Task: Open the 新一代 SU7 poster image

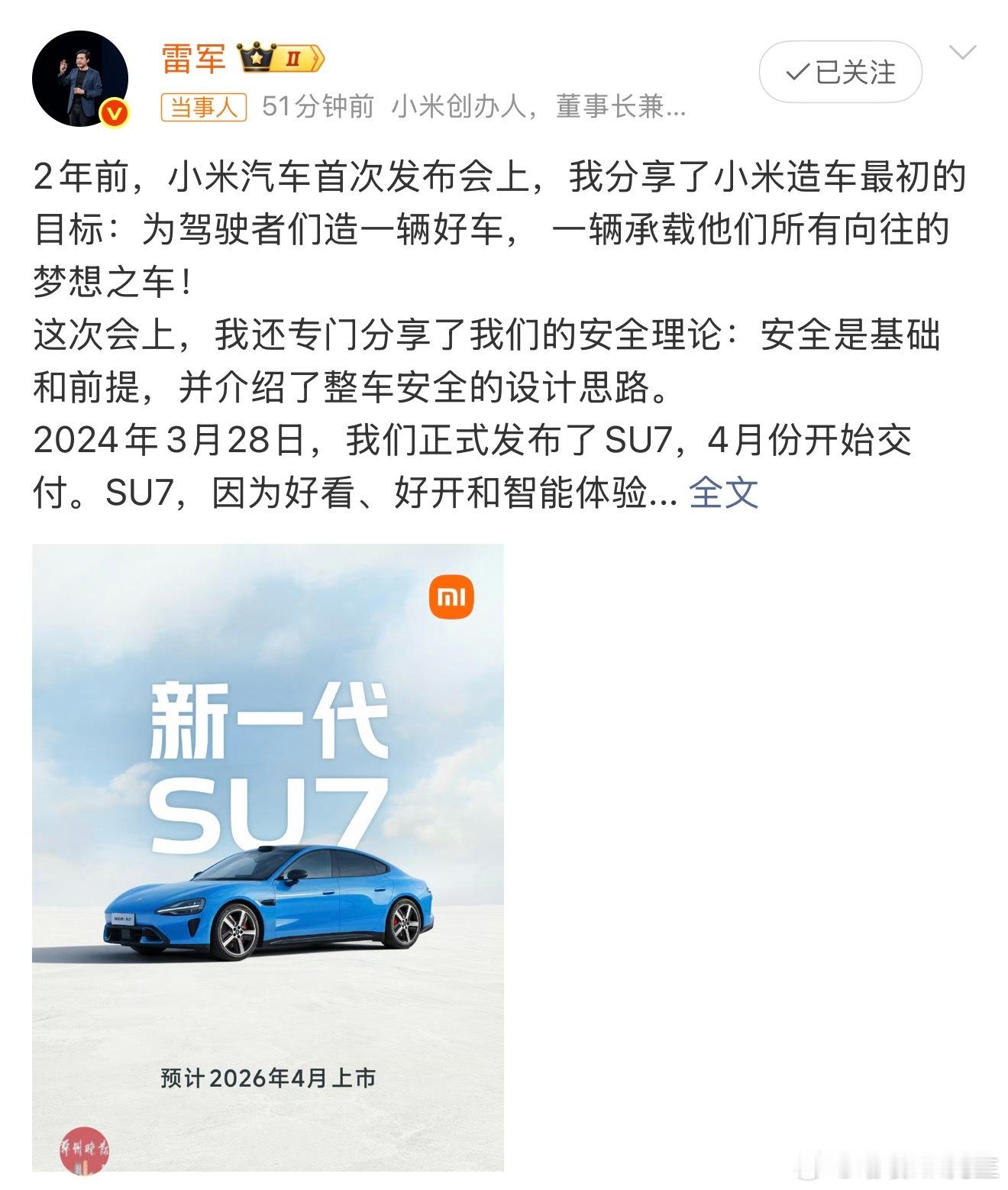Action: pyautogui.click(x=267, y=840)
